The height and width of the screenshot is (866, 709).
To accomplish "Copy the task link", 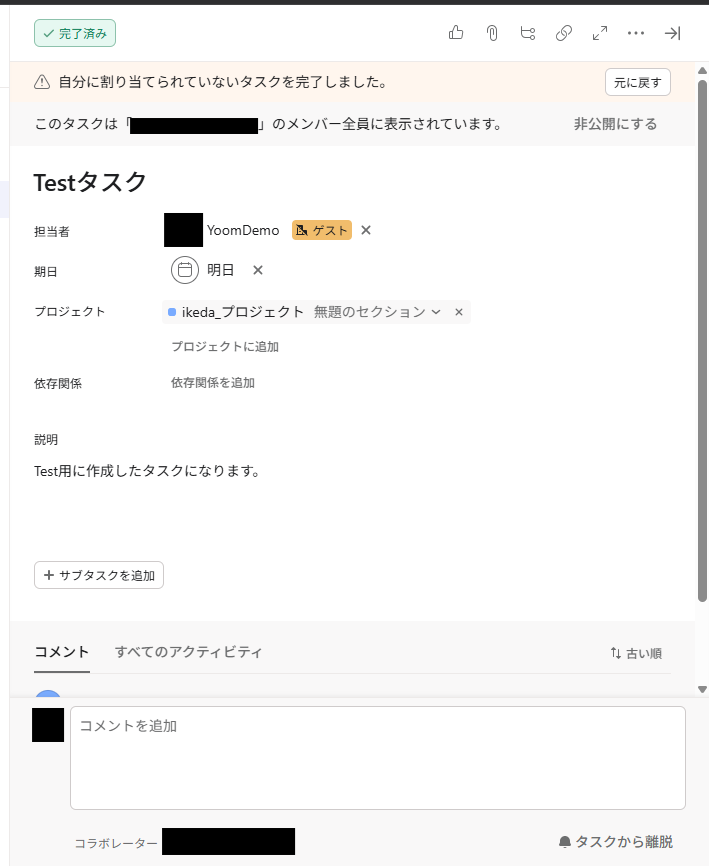I will [x=564, y=33].
